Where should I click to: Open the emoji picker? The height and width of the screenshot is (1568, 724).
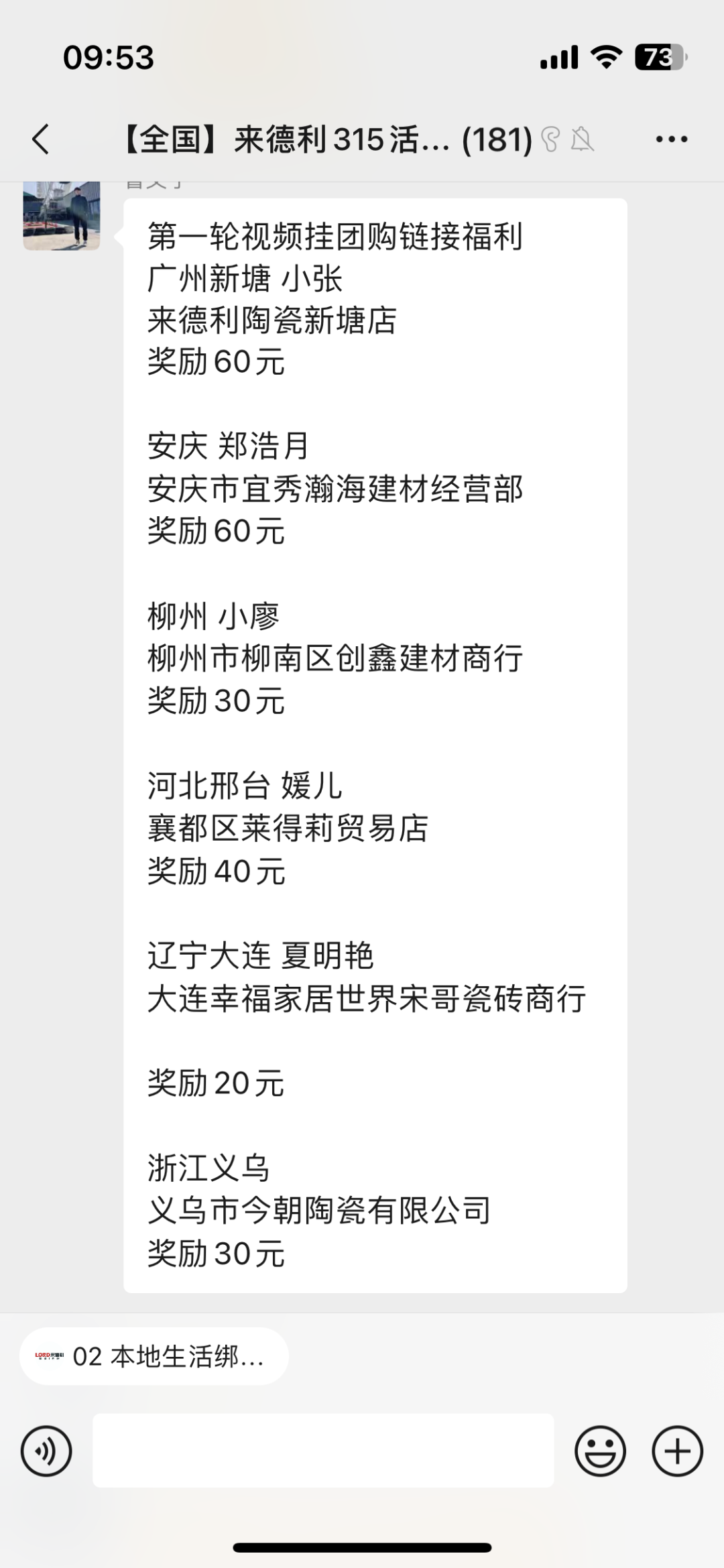pos(600,1451)
